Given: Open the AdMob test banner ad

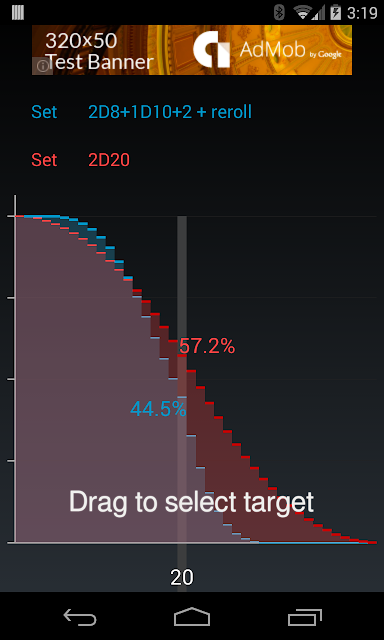Looking at the screenshot, I should coord(192,50).
